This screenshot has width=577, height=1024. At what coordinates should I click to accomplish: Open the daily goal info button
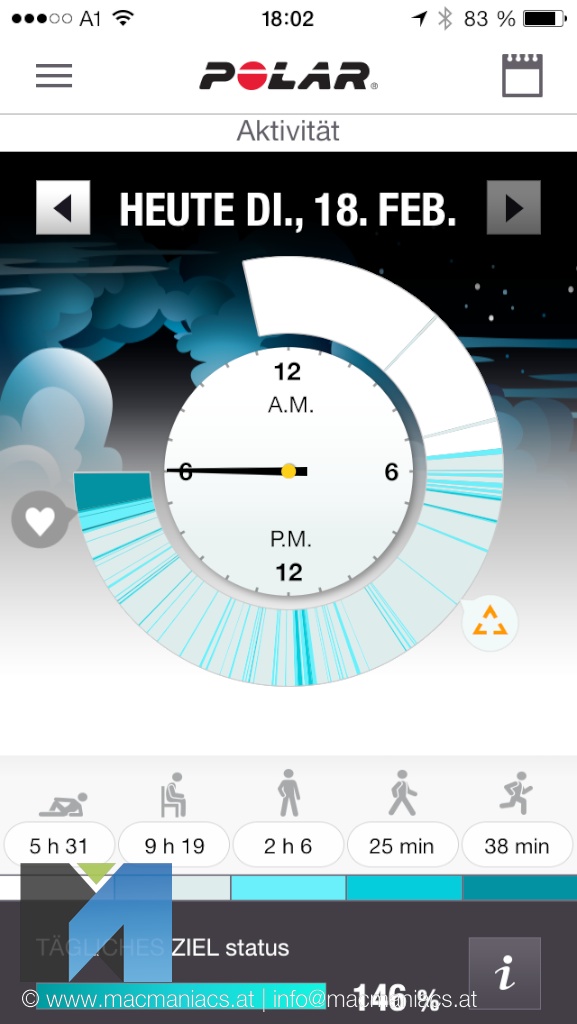(505, 972)
